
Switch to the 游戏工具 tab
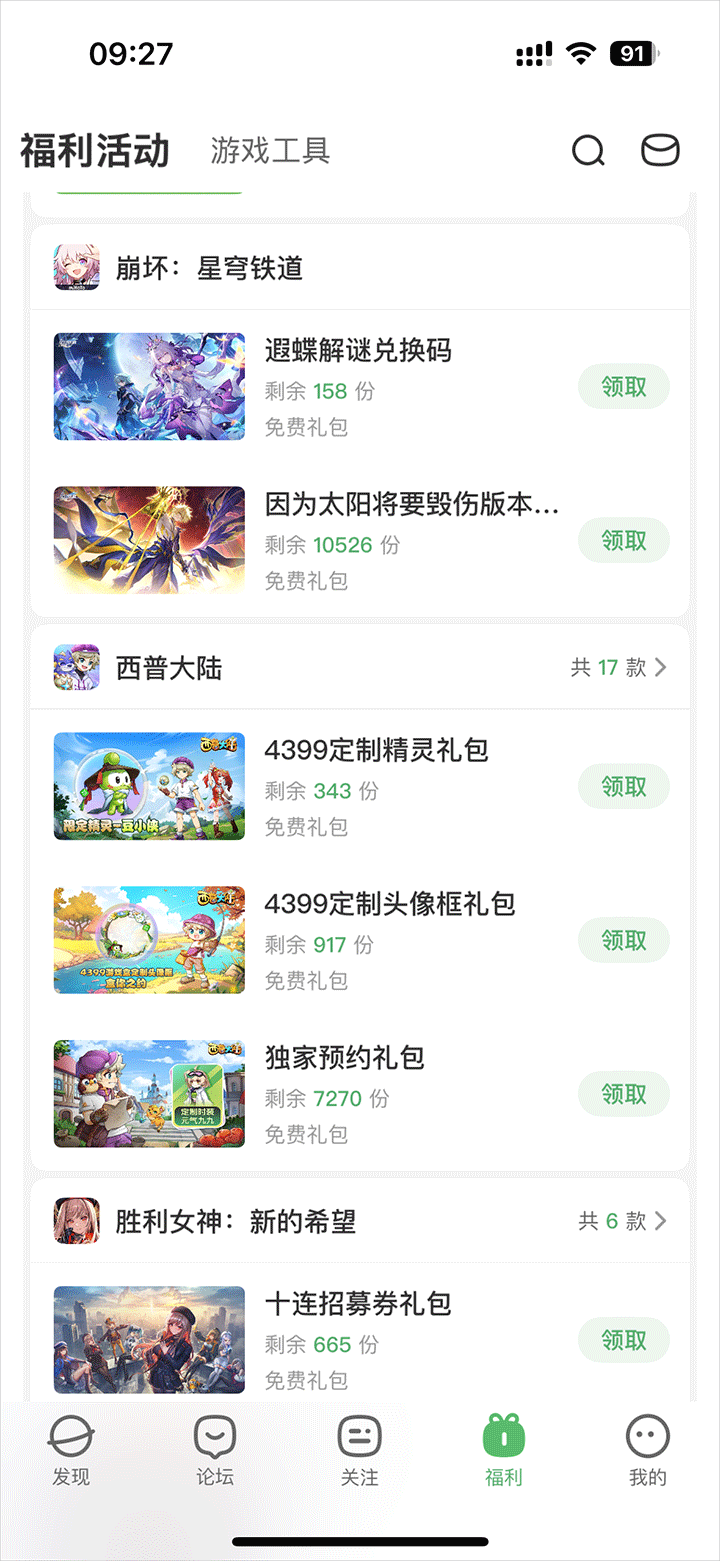point(270,151)
